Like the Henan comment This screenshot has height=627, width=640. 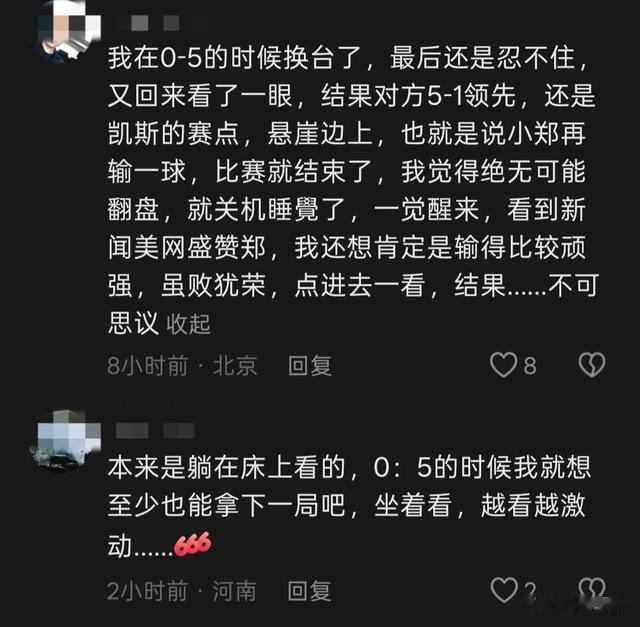point(504,590)
